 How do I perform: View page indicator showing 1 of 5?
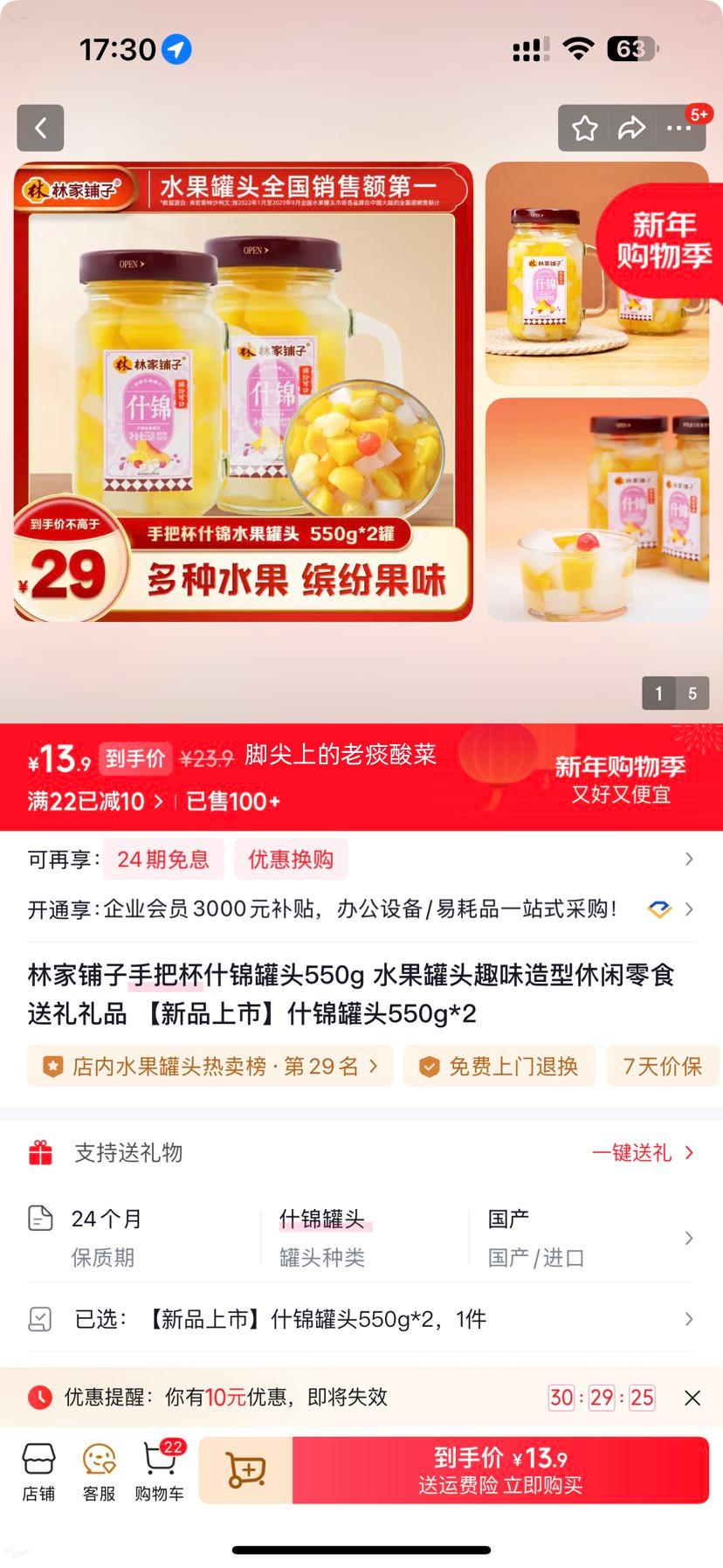pyautogui.click(x=675, y=694)
